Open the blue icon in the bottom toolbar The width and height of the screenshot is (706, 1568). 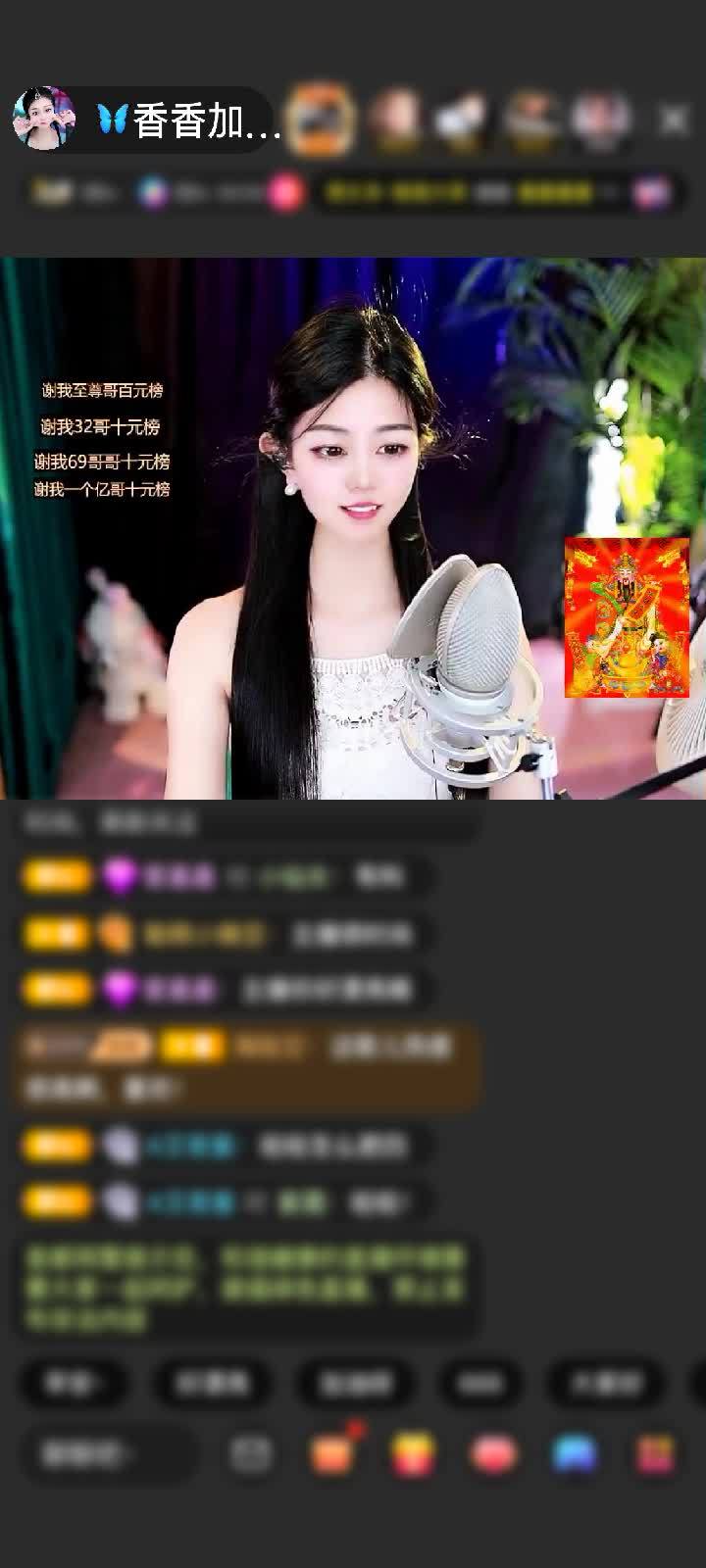coord(575,1454)
